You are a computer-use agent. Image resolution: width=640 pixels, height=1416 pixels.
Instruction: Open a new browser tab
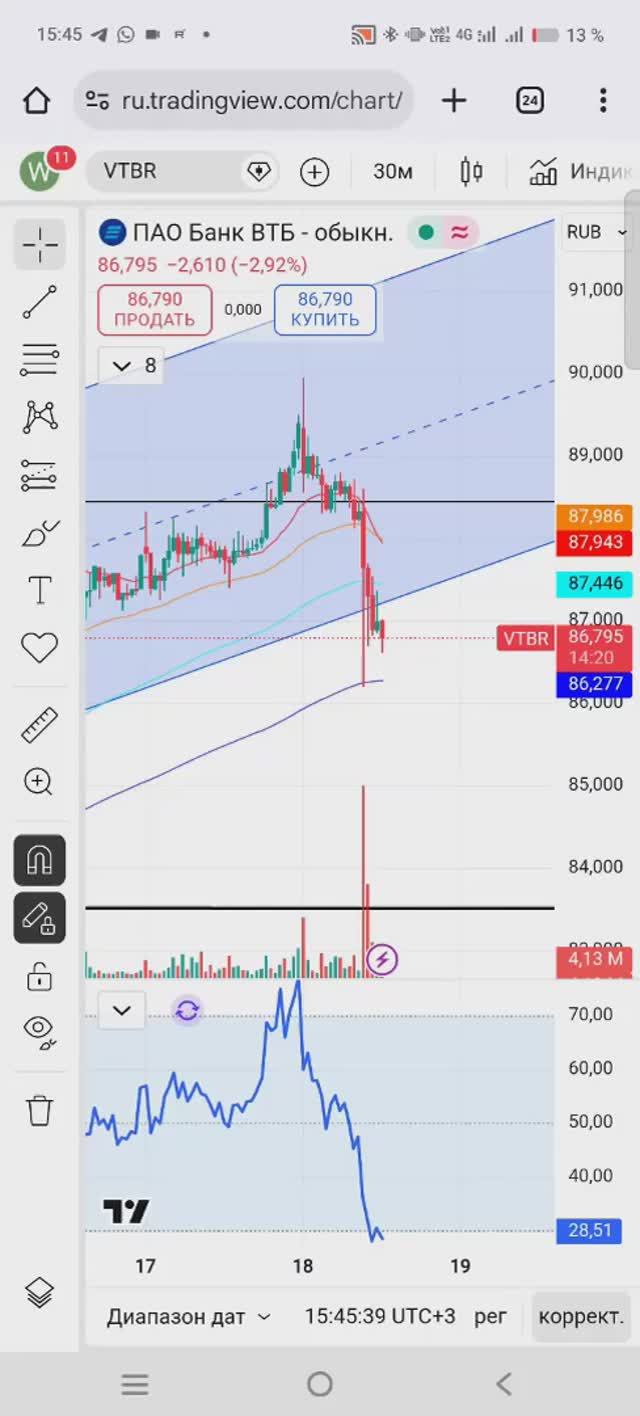[x=454, y=100]
